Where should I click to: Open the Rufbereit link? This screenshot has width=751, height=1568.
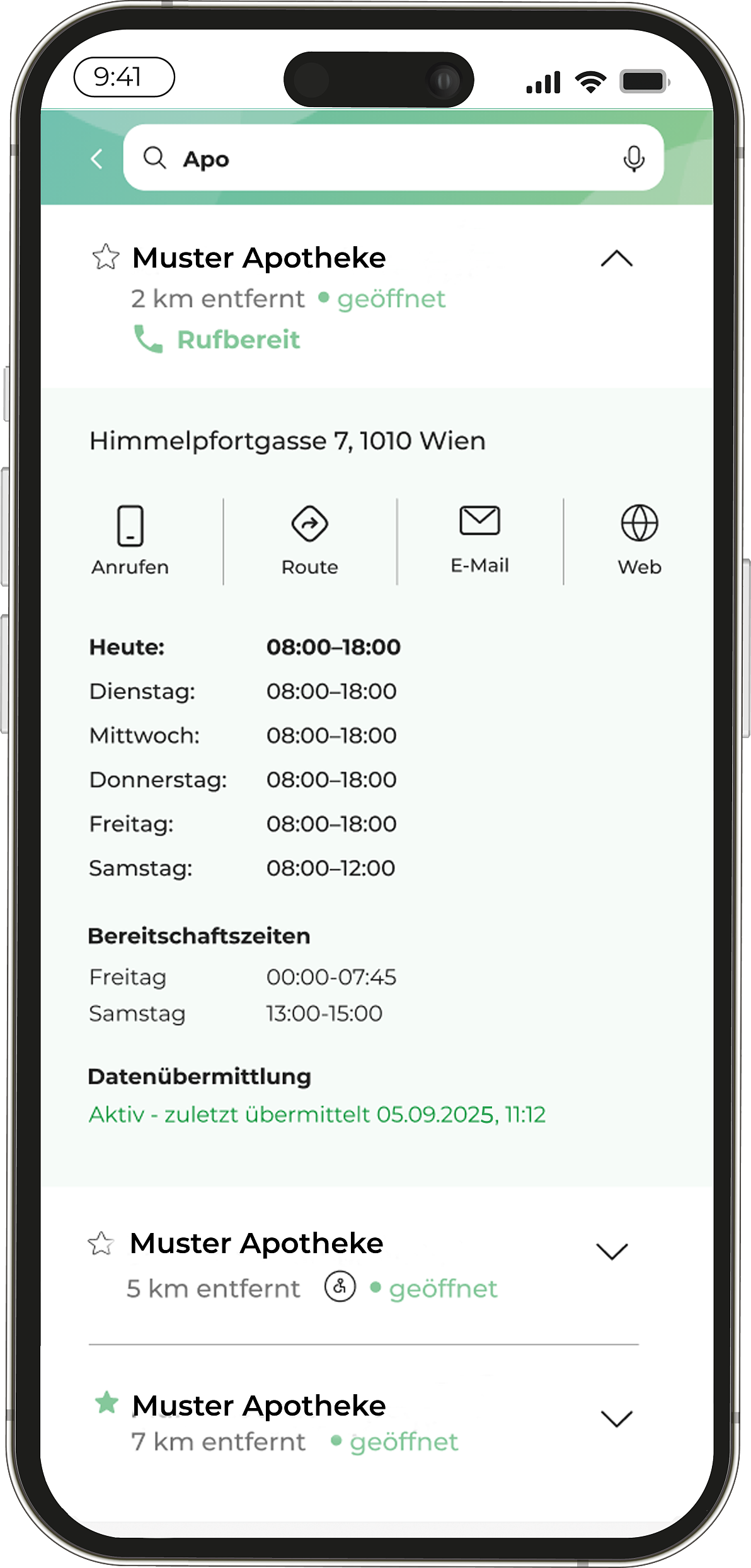[x=240, y=339]
